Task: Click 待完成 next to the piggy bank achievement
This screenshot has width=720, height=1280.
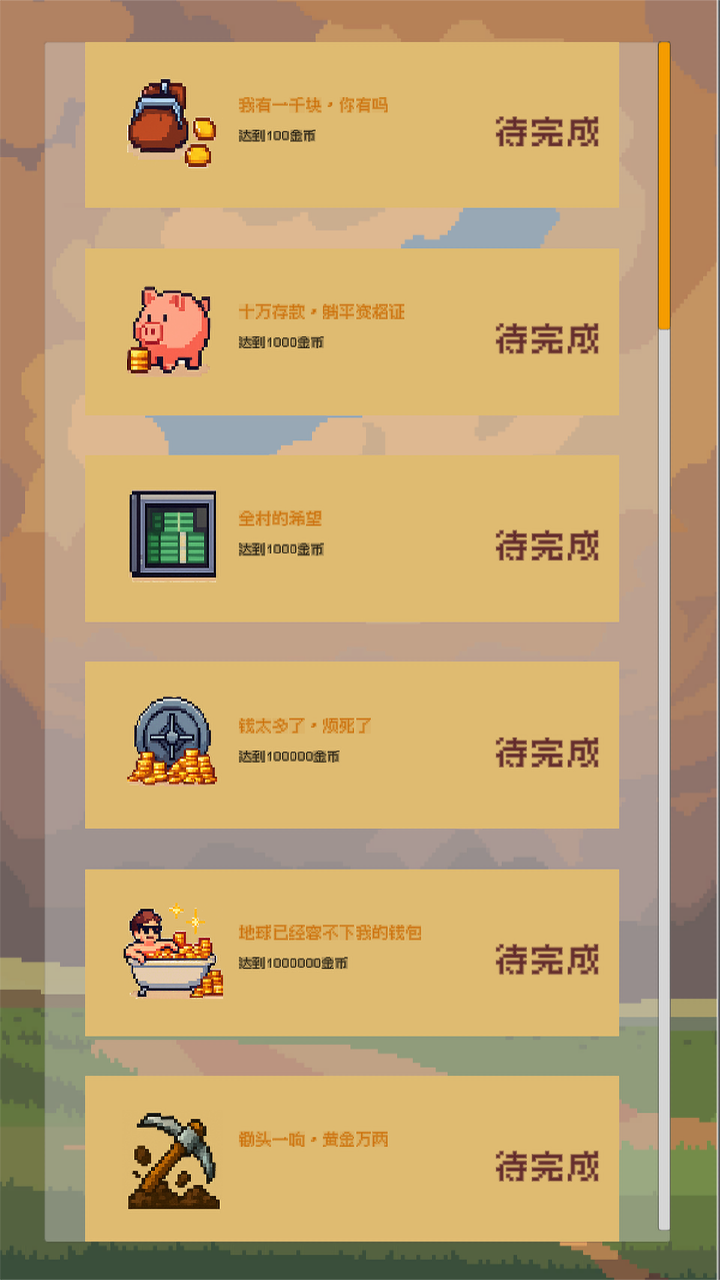Action: 547,340
